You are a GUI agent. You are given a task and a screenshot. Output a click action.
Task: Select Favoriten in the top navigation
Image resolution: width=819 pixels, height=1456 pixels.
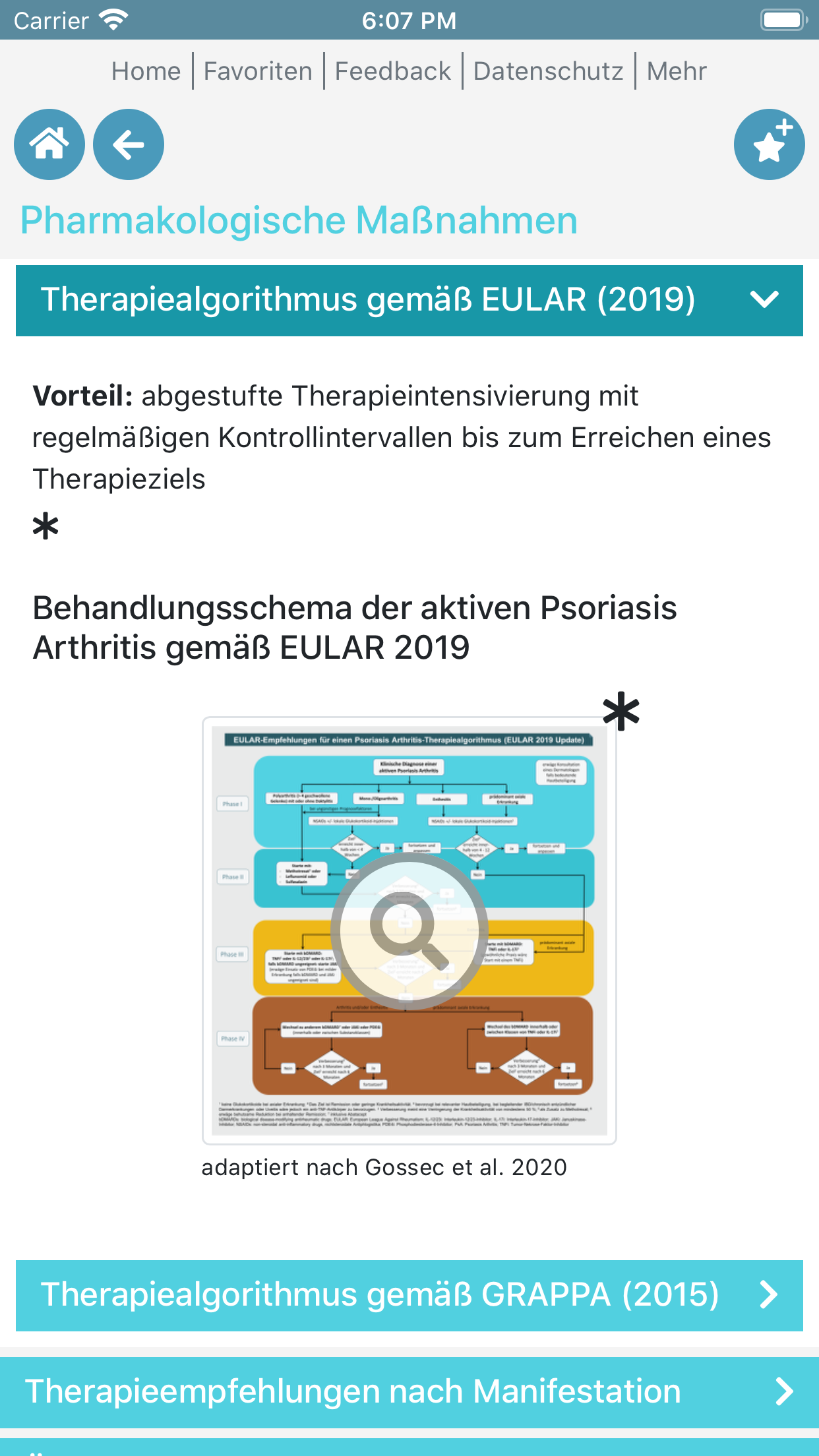[258, 71]
